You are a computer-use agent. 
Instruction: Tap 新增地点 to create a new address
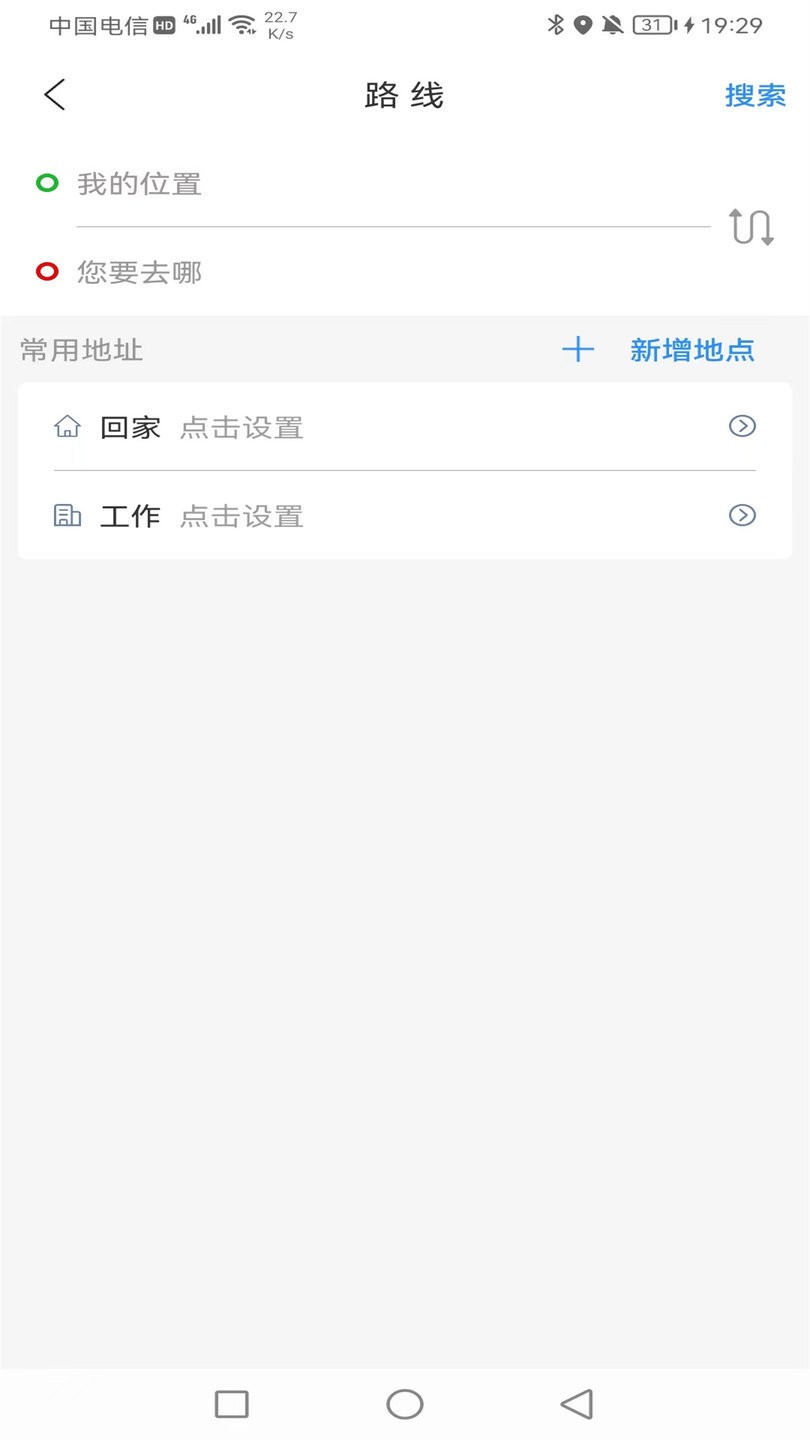[692, 350]
